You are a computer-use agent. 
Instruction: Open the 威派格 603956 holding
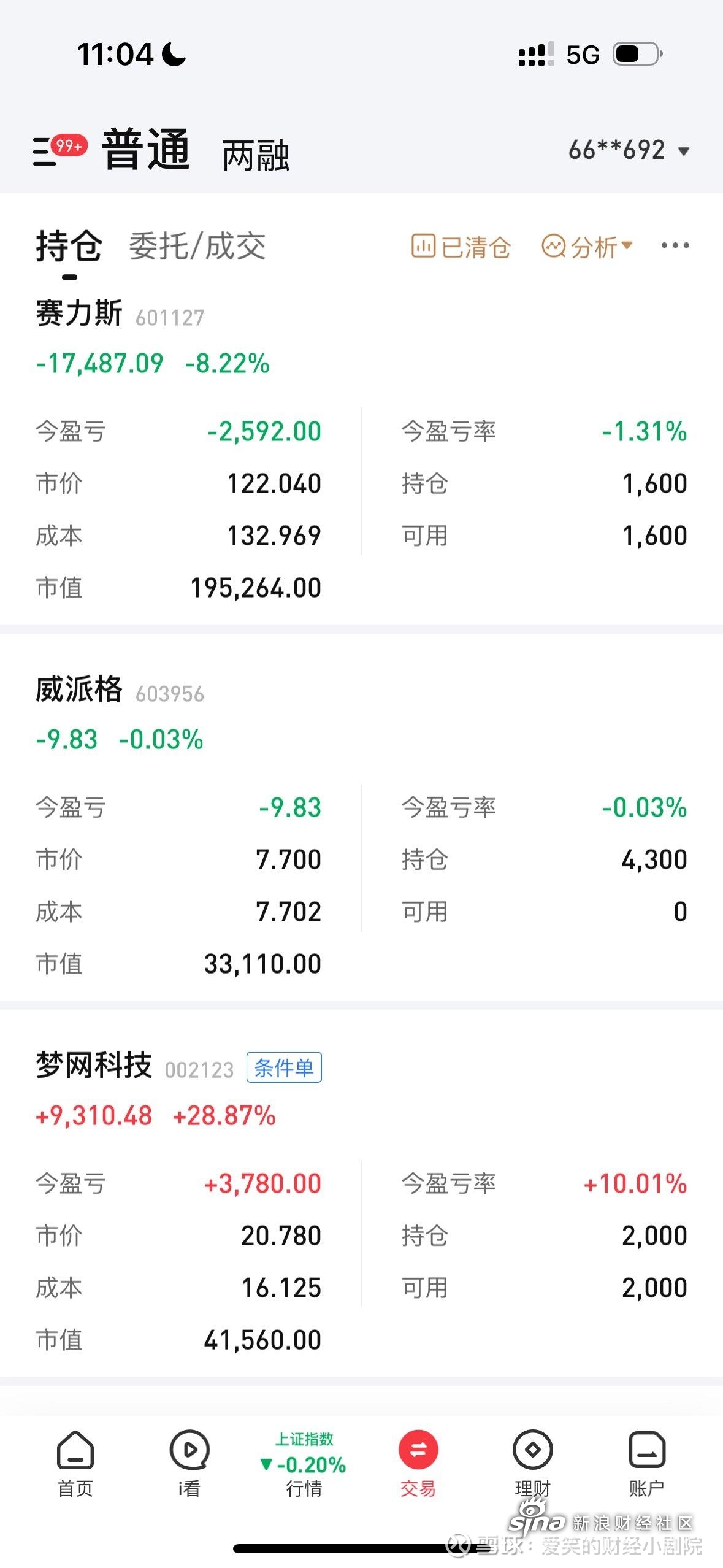coord(120,690)
